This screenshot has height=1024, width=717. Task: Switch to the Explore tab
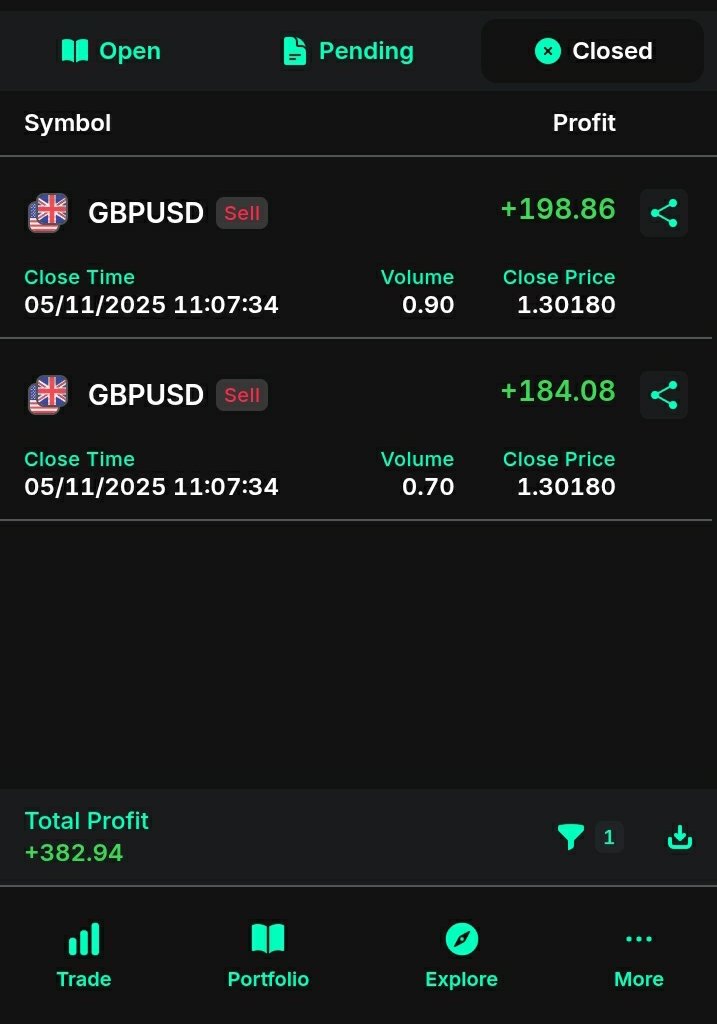[x=461, y=955]
